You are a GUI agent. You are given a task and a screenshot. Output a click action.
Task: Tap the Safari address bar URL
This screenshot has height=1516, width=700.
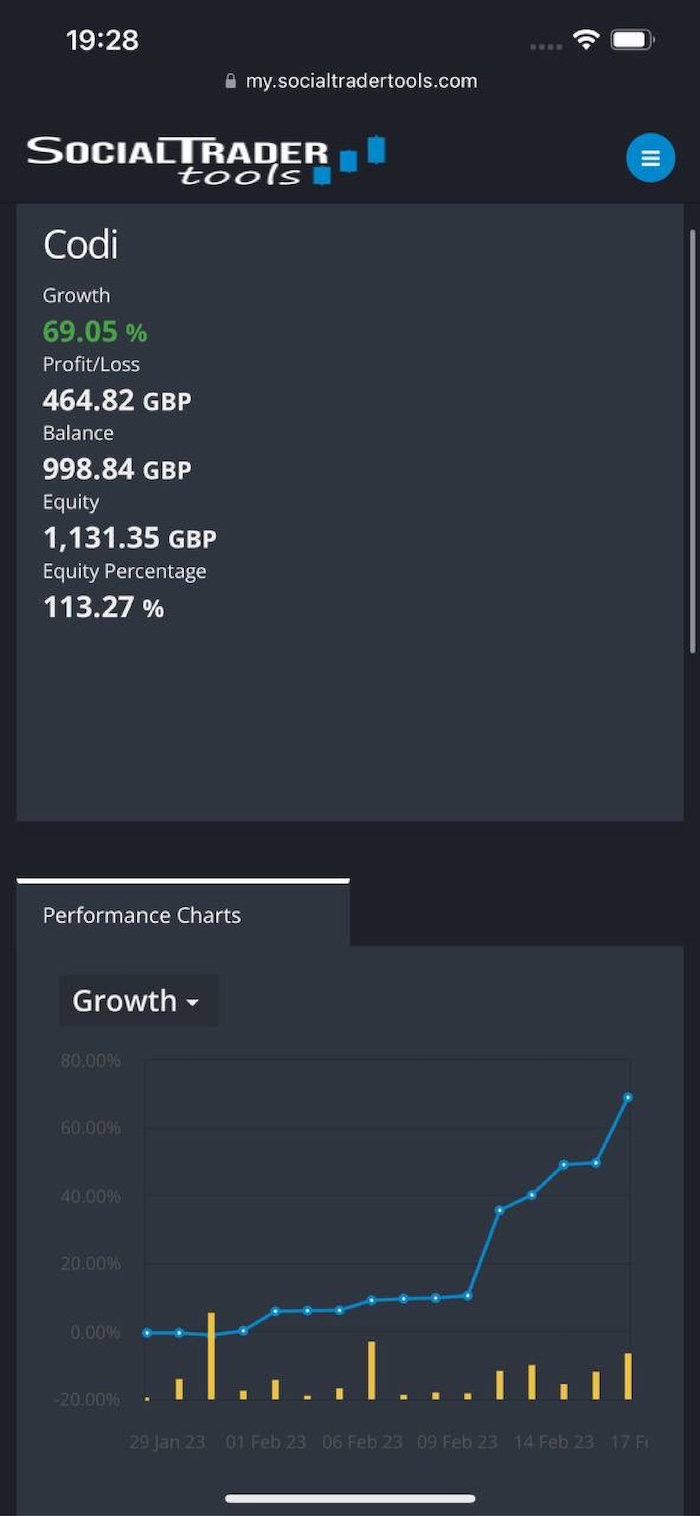click(351, 81)
